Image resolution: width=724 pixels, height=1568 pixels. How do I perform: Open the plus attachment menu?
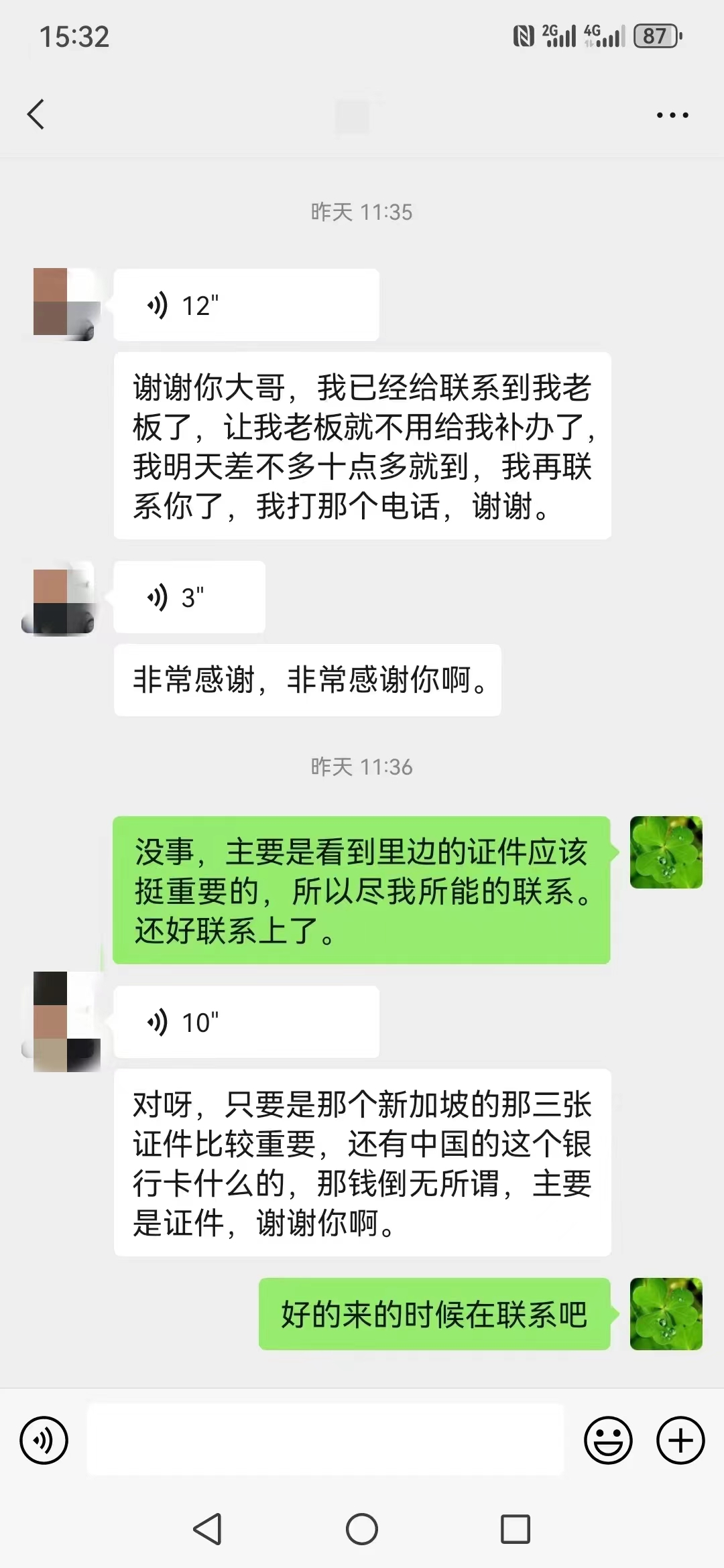(x=680, y=1440)
